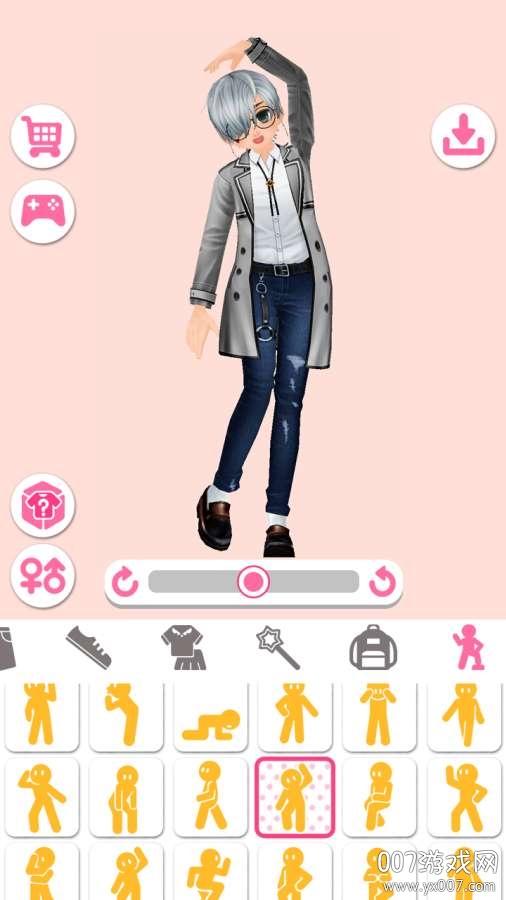Choose the crawling on floor pose
This screenshot has height=900, width=506.
(x=211, y=717)
